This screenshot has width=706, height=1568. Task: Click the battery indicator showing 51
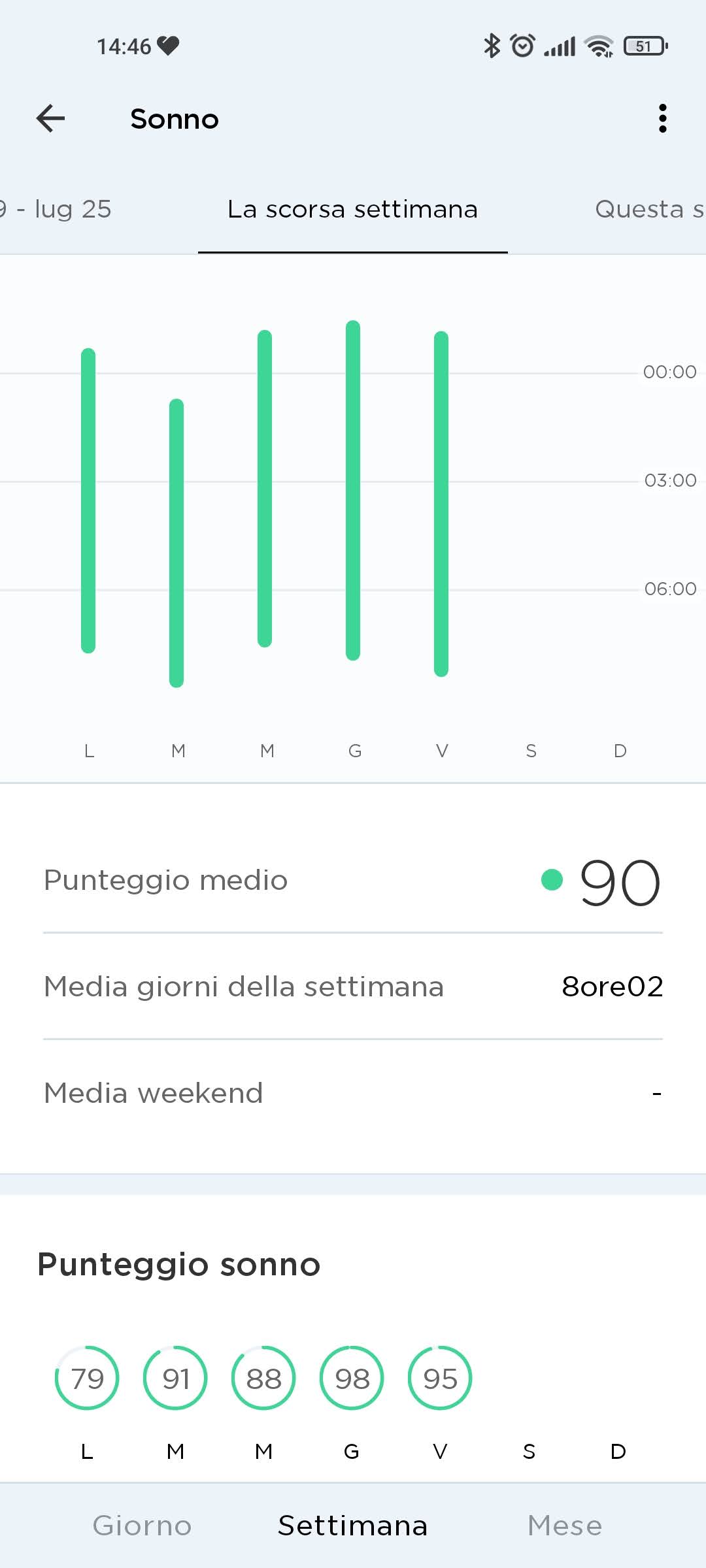[x=644, y=46]
